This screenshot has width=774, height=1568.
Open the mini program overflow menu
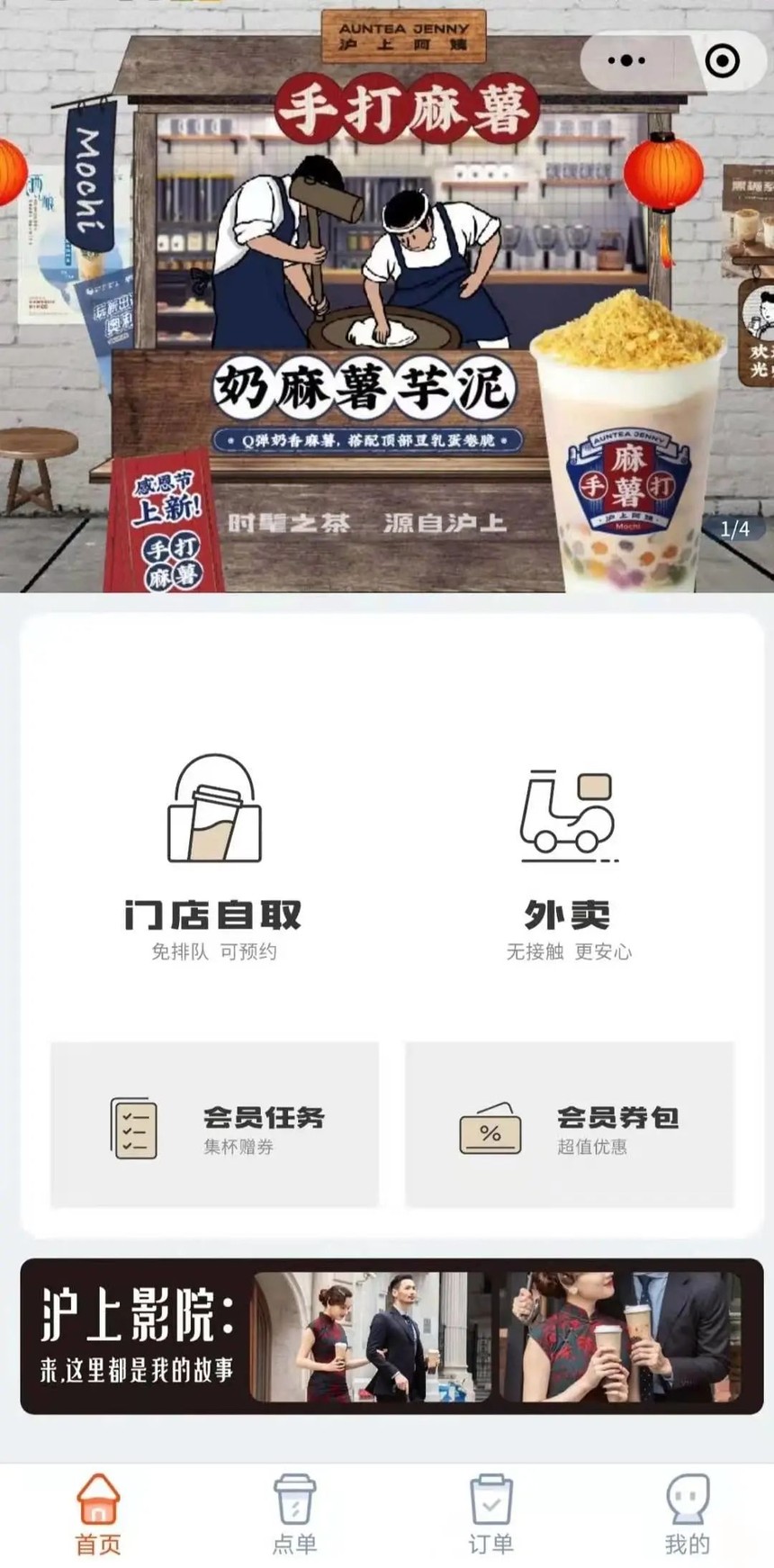(626, 61)
